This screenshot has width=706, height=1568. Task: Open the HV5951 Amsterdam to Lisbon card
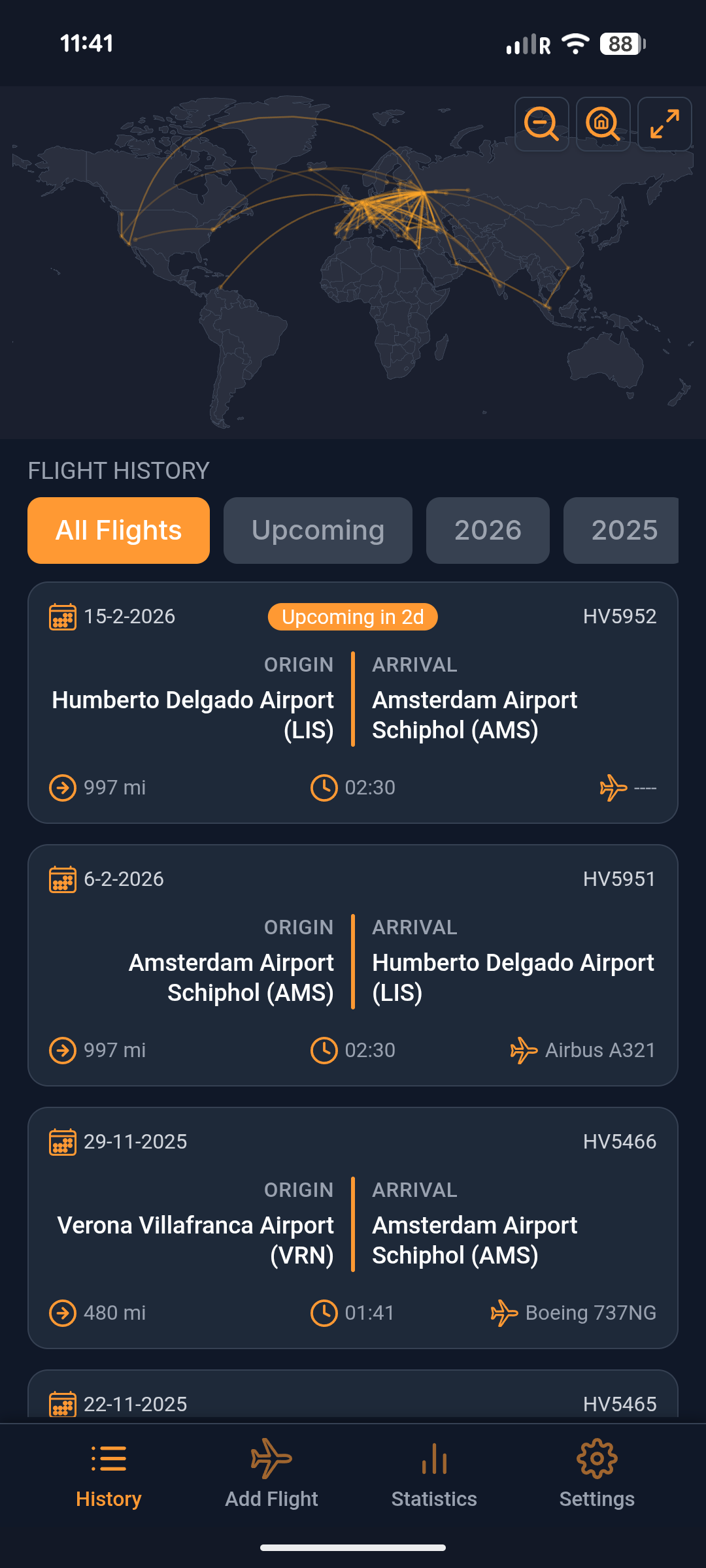tap(353, 967)
